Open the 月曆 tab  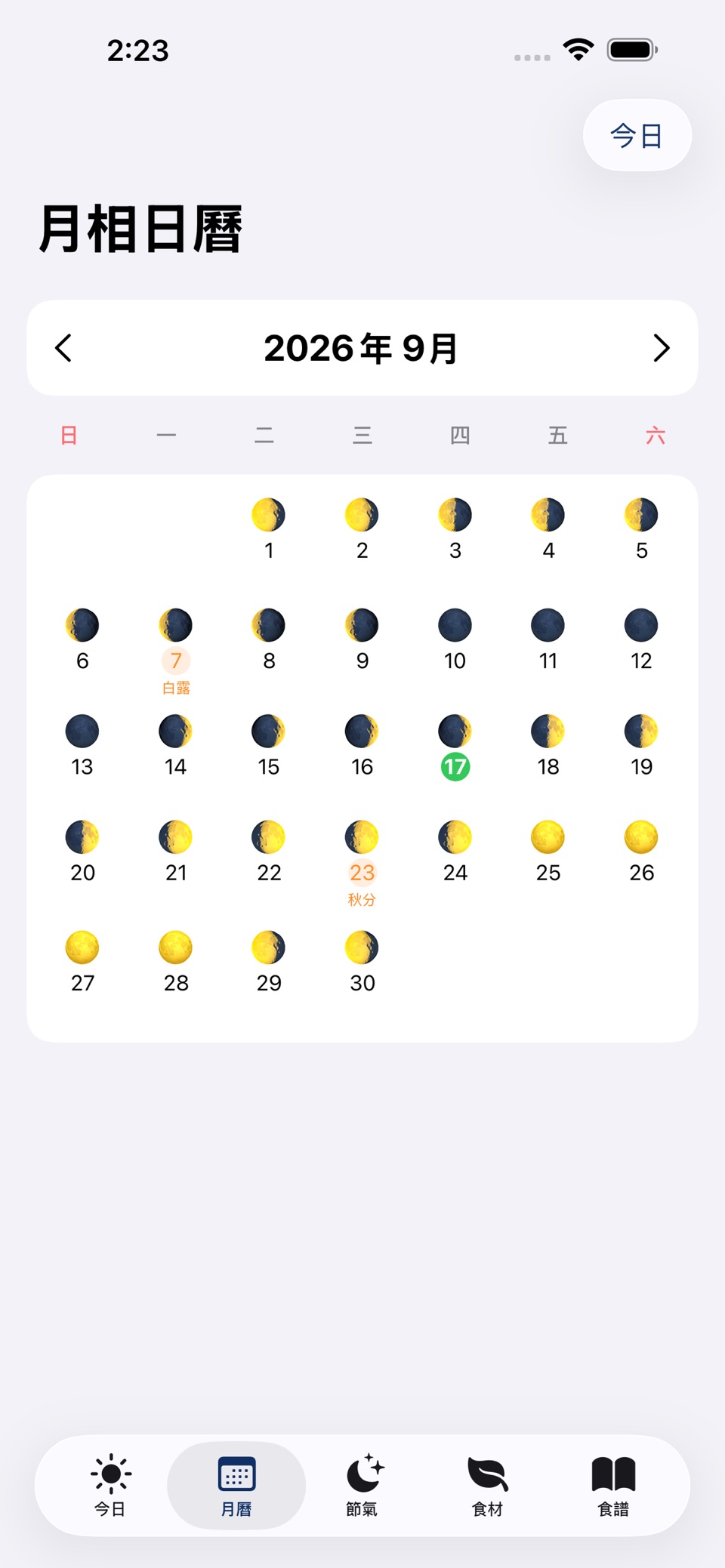[x=236, y=1485]
